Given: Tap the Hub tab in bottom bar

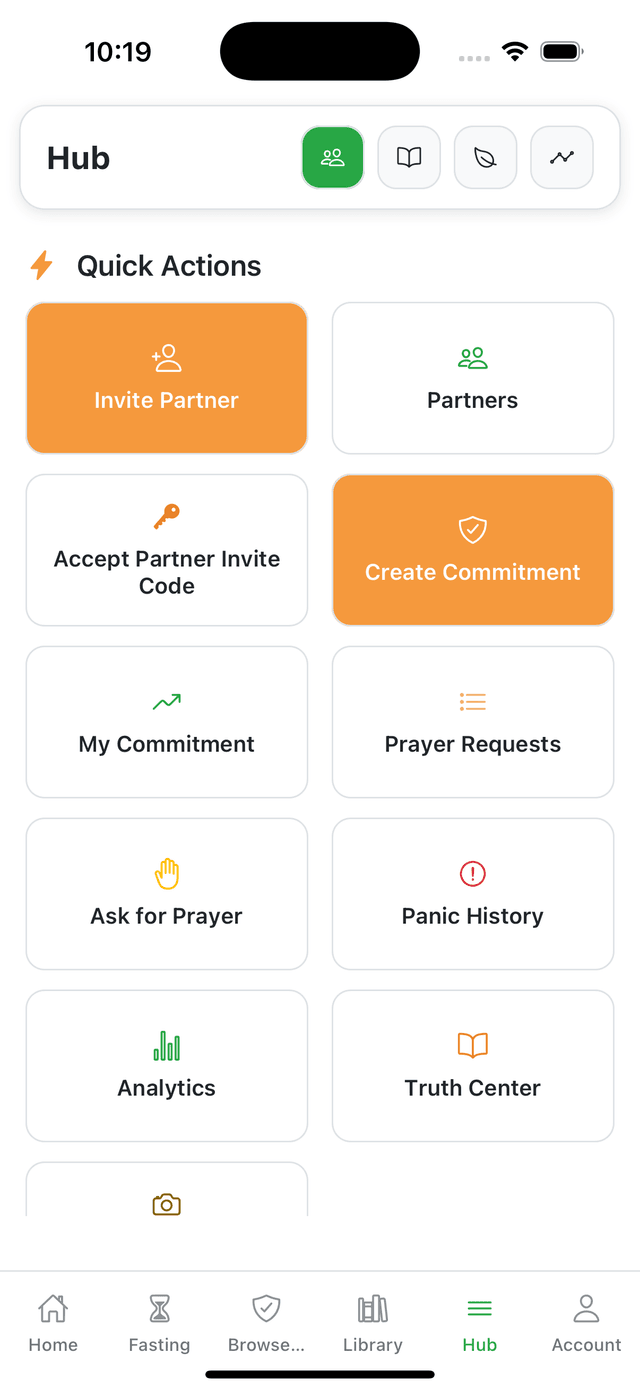Looking at the screenshot, I should coord(480,1322).
